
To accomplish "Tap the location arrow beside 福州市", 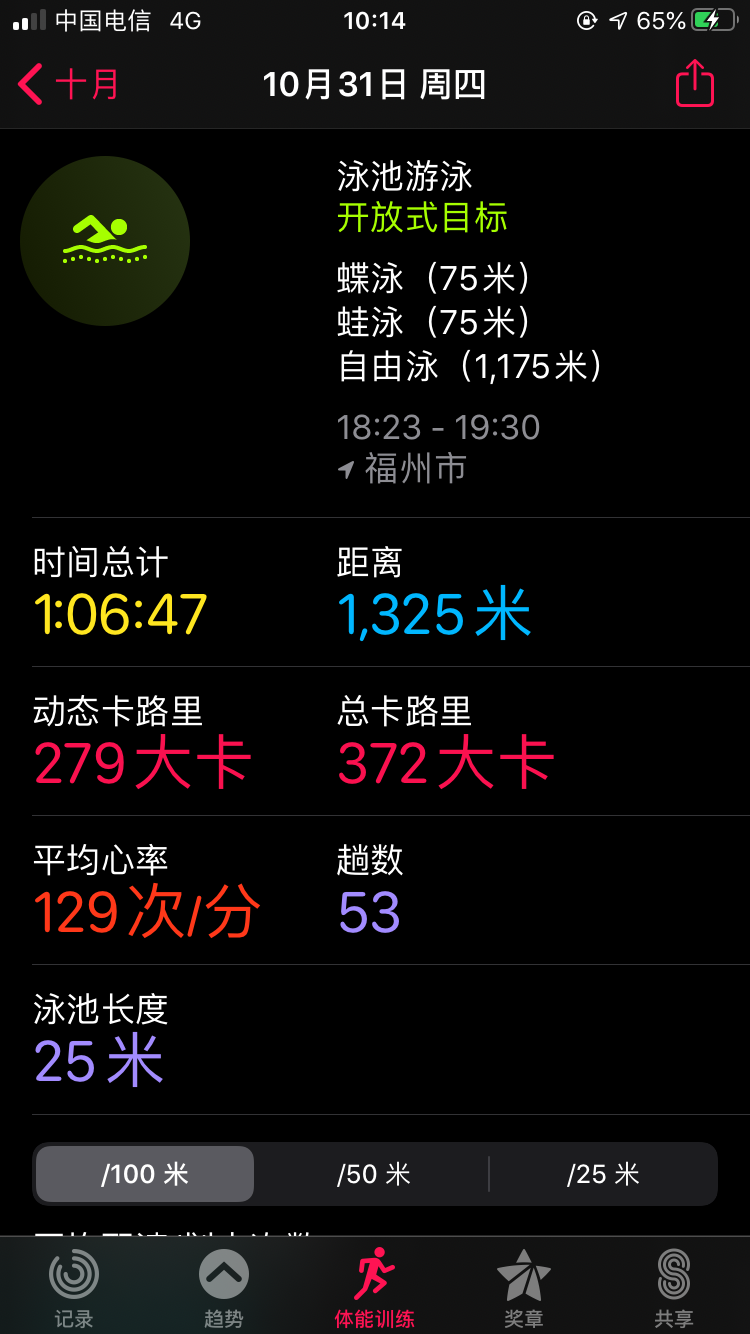I will [349, 468].
